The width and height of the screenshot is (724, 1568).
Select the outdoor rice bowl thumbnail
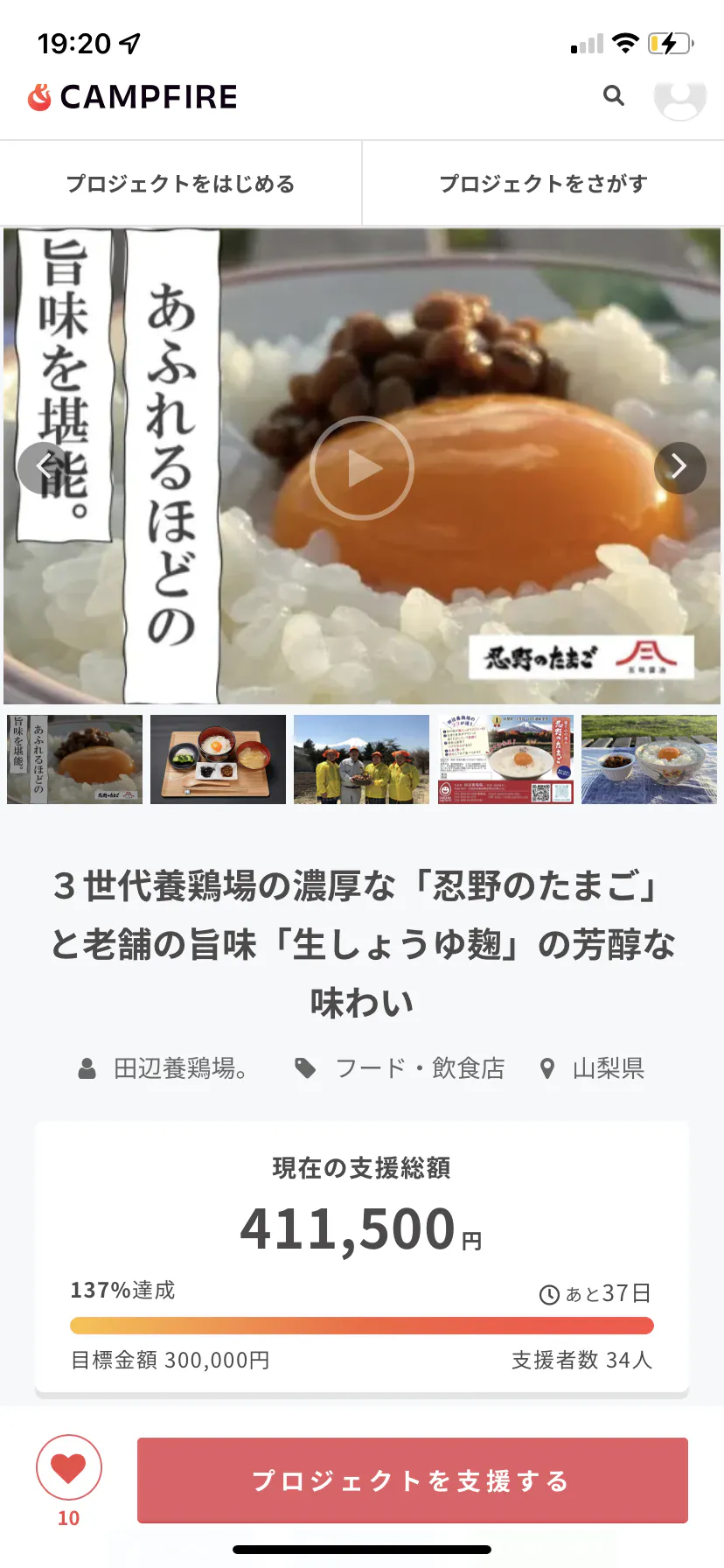coord(649,759)
